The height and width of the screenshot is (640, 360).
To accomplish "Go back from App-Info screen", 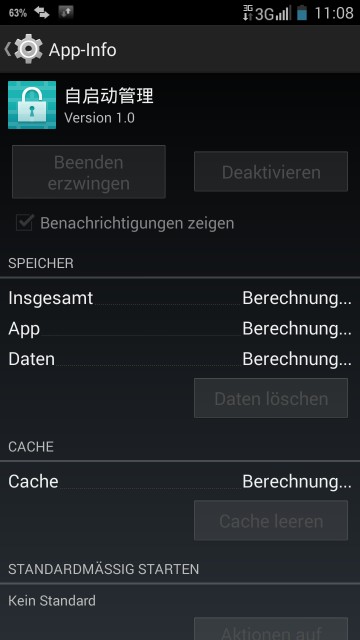I will pos(24,49).
